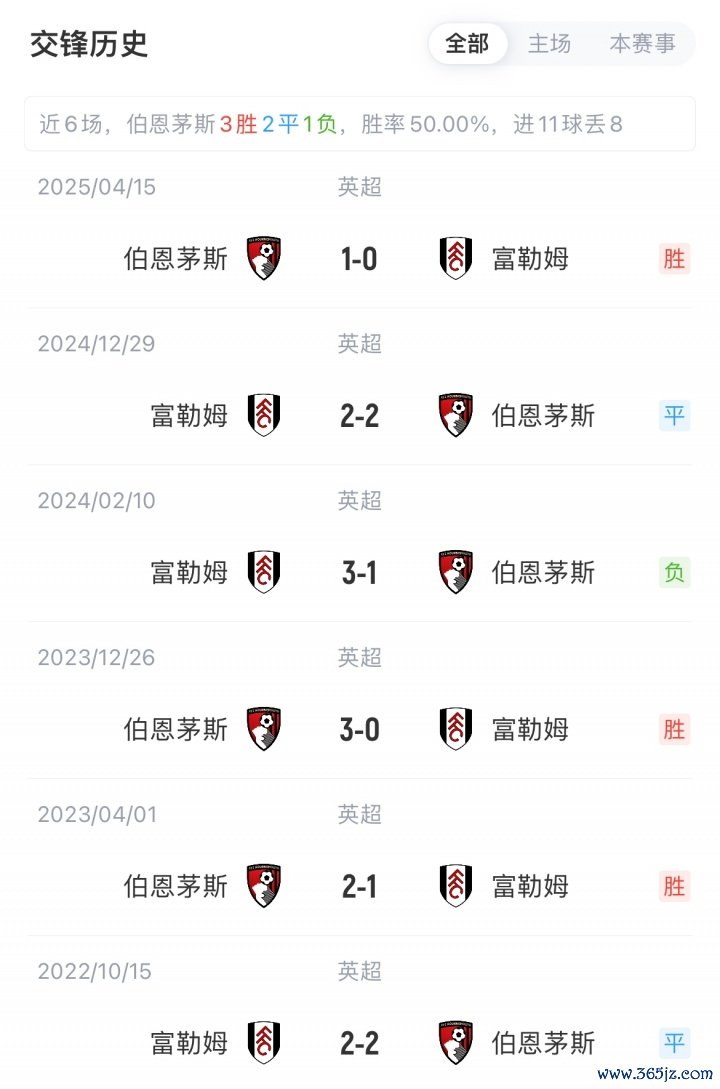The image size is (720, 1089).
Task: Switch to the 全部 filter tab
Action: [468, 44]
